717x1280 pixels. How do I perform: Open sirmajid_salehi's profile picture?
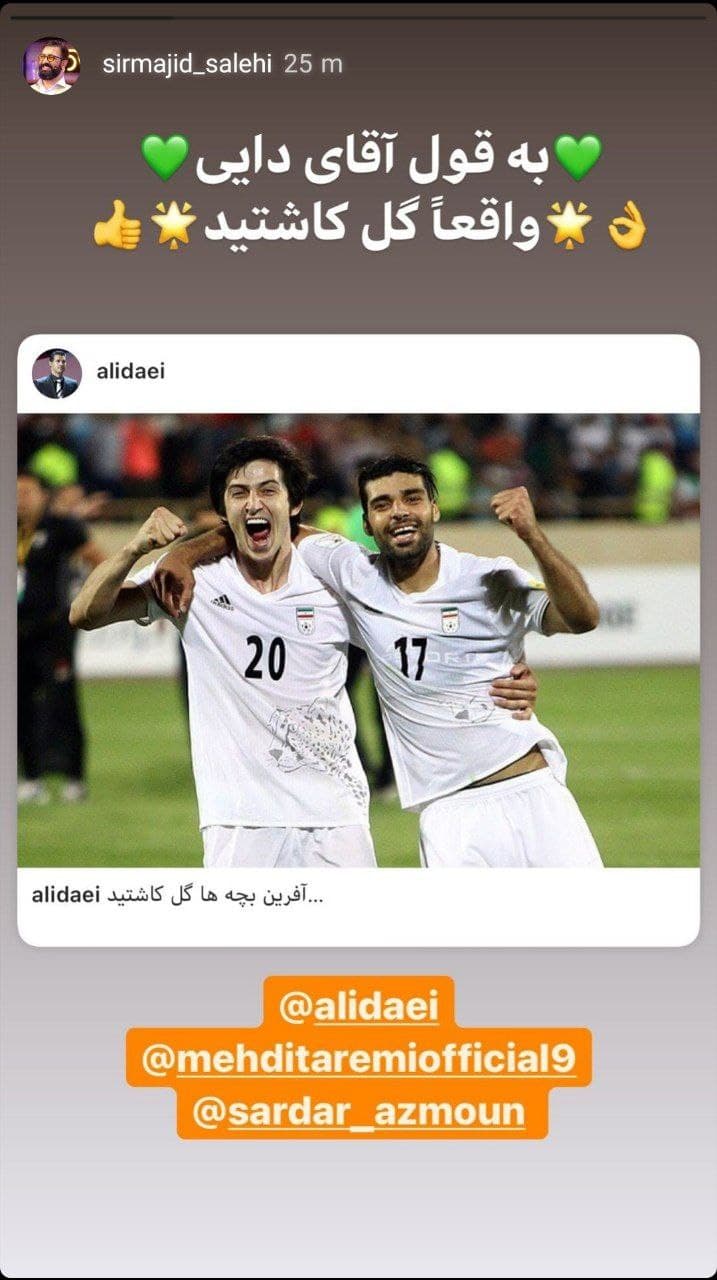[52, 65]
